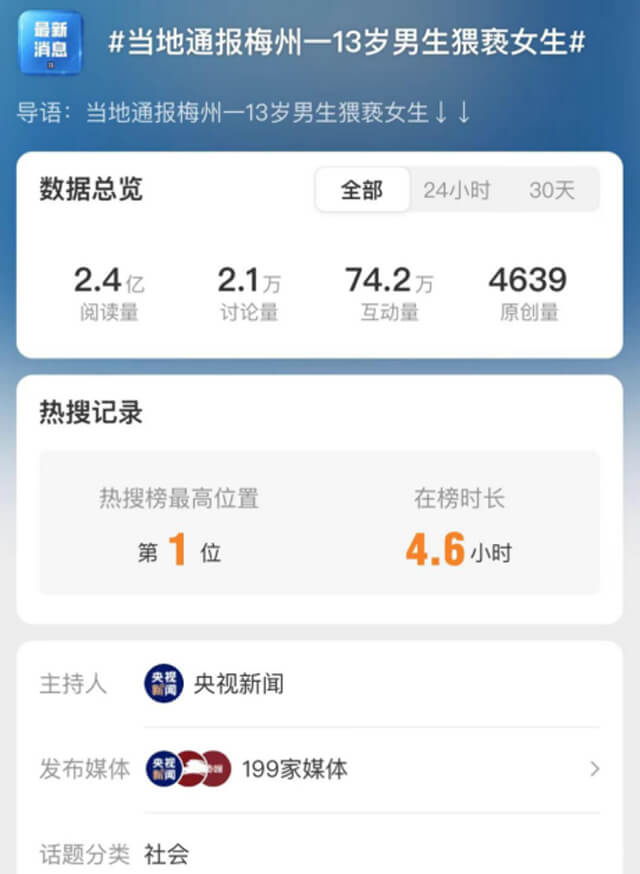Open the host 央视新闻 profile
The height and width of the screenshot is (874, 640).
click(238, 684)
